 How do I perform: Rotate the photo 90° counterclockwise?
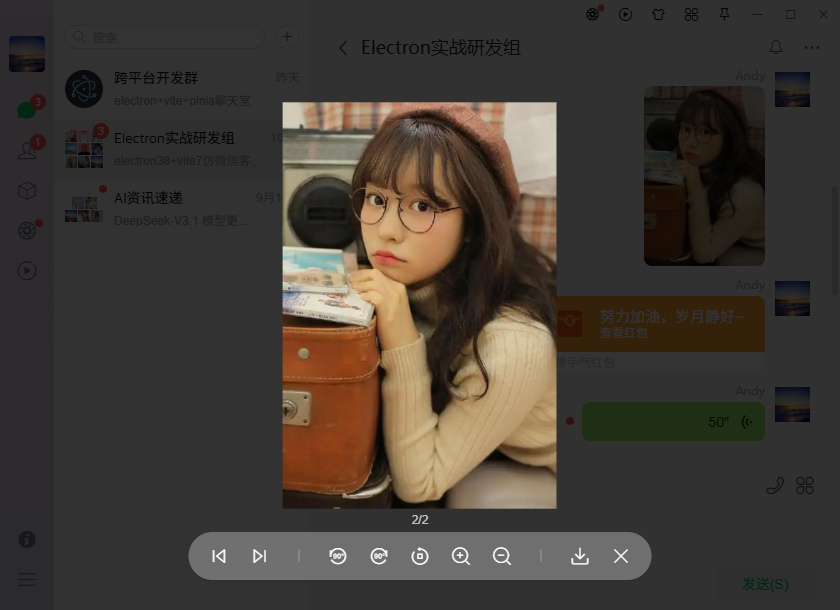[338, 556]
